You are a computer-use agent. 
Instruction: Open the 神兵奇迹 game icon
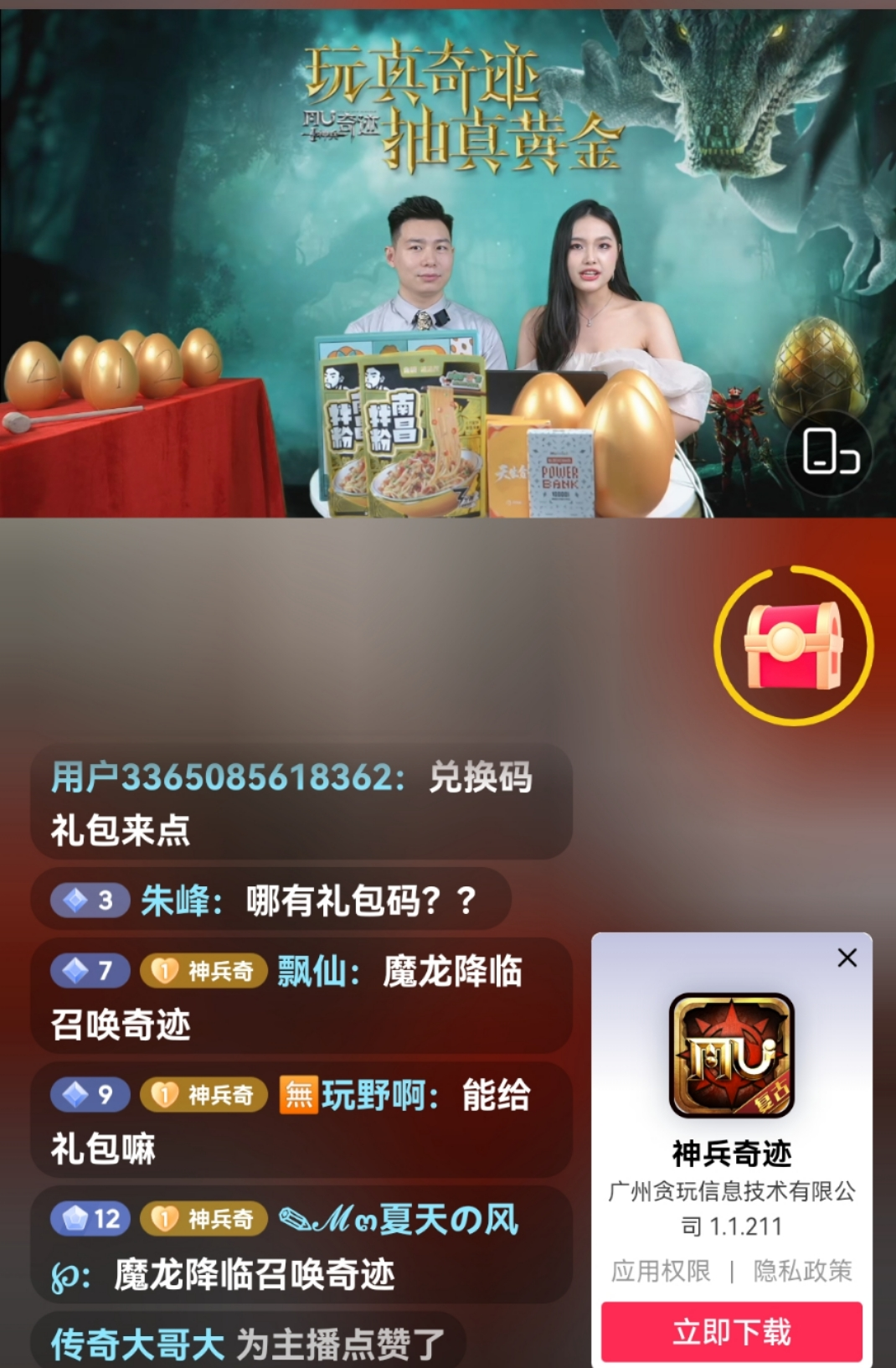tap(731, 1056)
